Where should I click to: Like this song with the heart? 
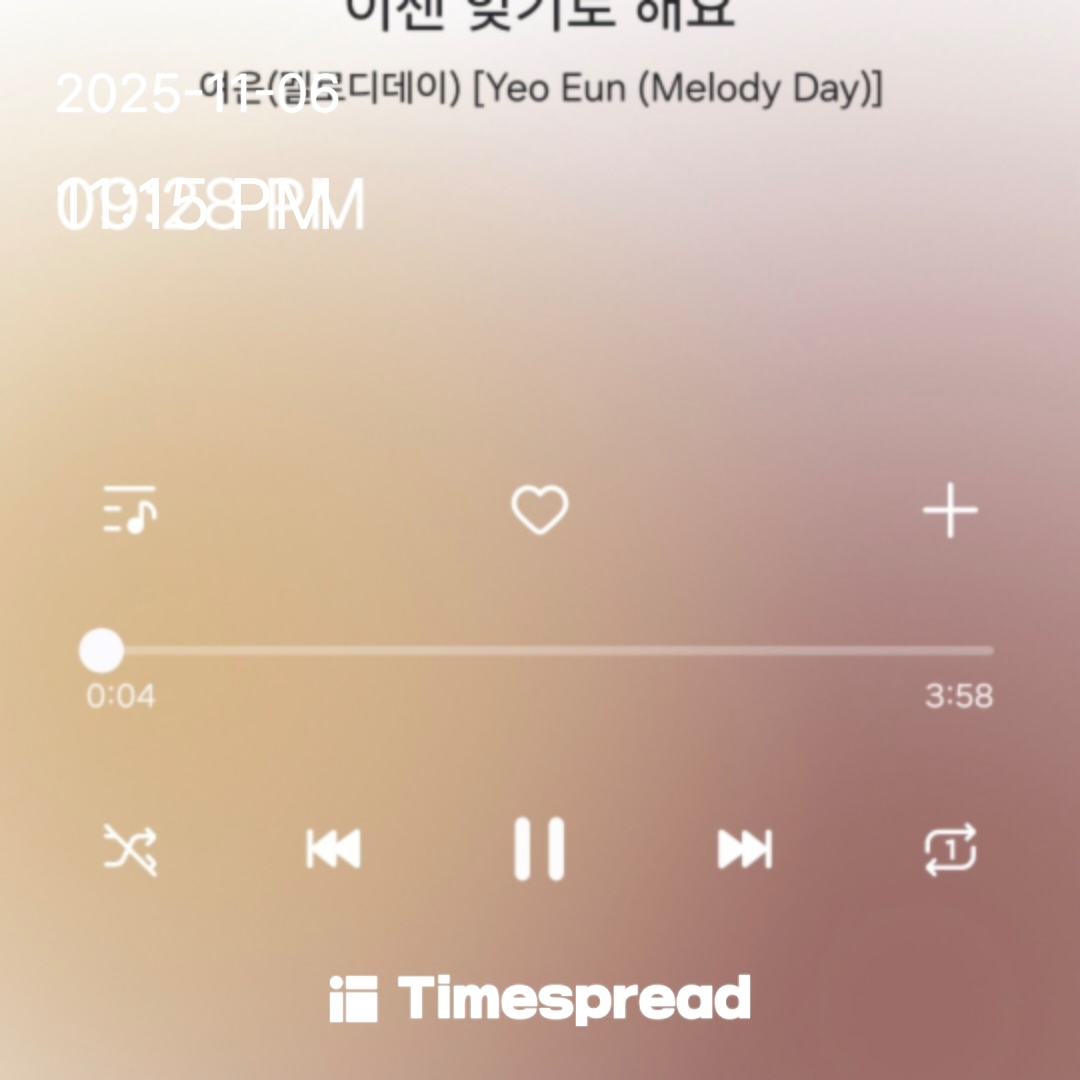click(x=540, y=510)
